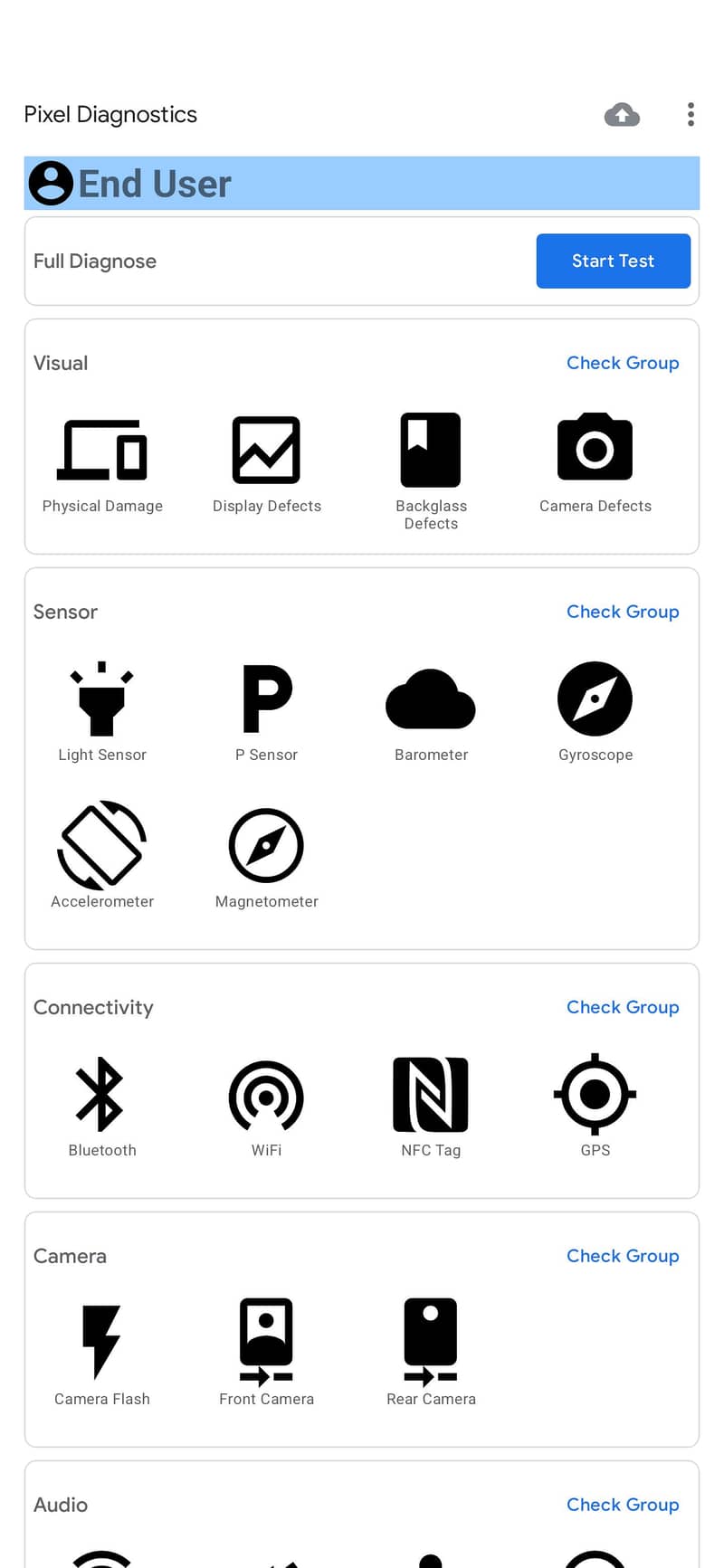
Task: Launch the Gyroscope test
Action: pos(595,713)
